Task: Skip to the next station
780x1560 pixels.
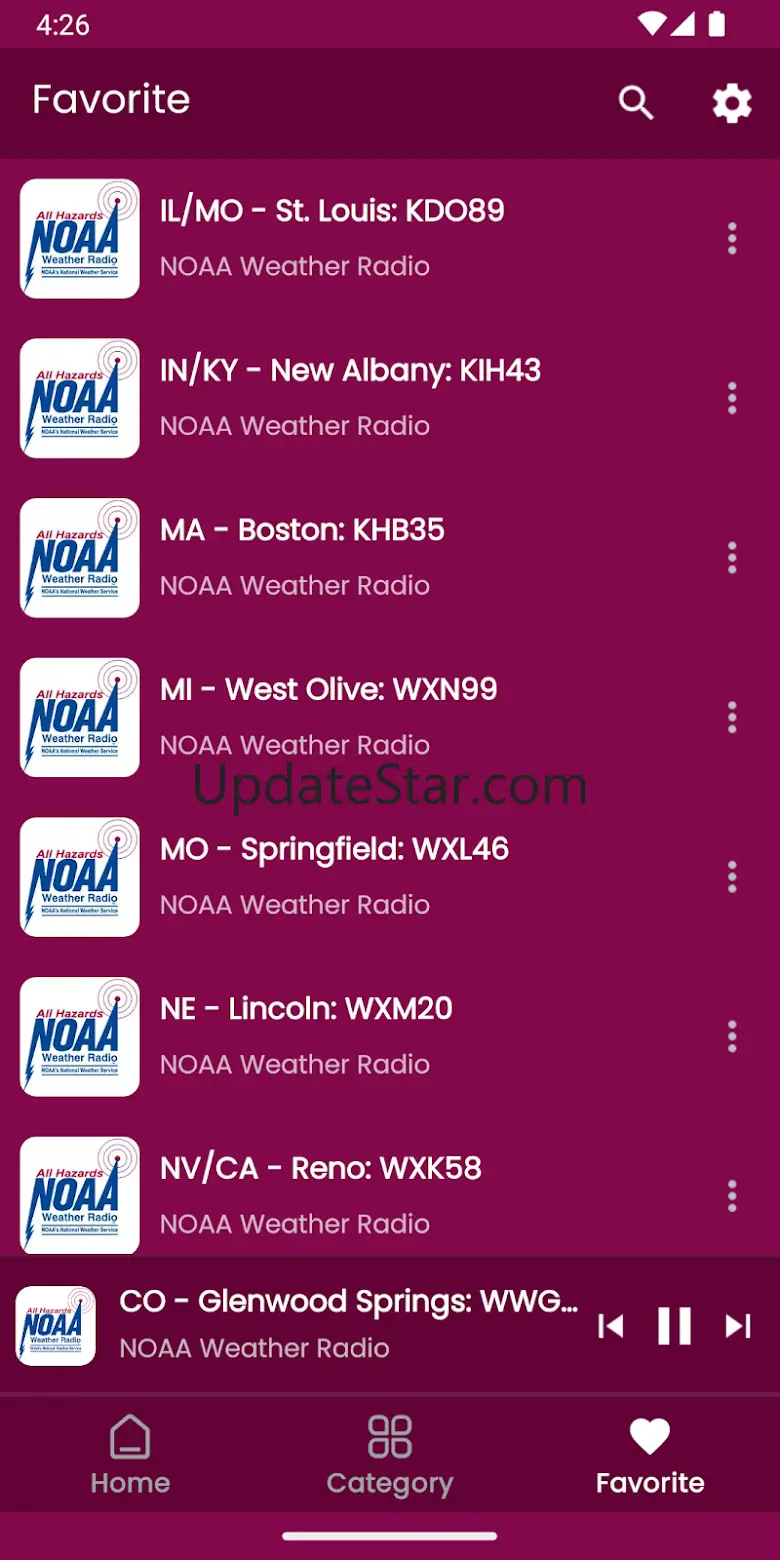Action: point(738,1326)
